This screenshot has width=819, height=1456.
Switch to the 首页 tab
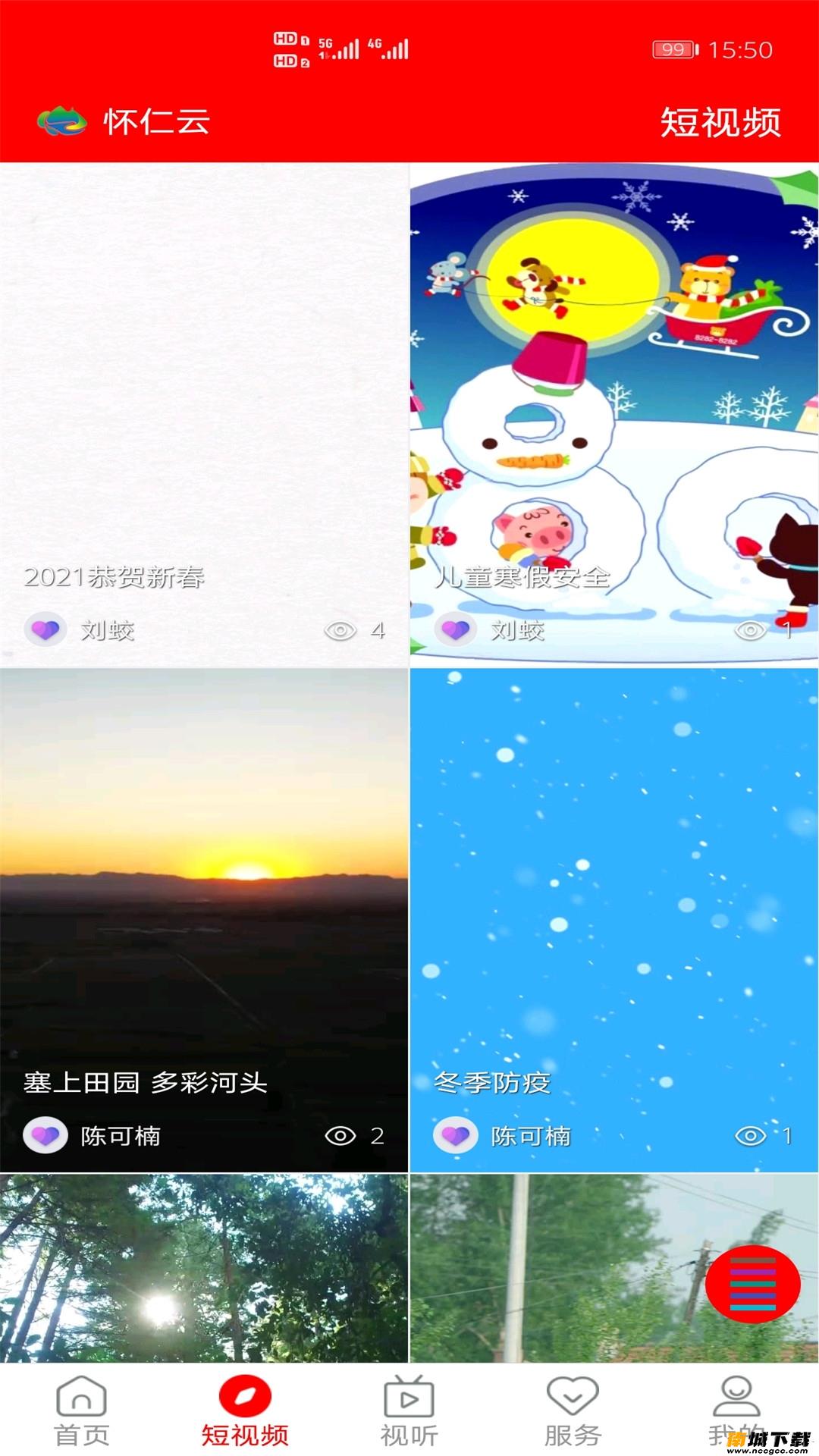pyautogui.click(x=82, y=1412)
